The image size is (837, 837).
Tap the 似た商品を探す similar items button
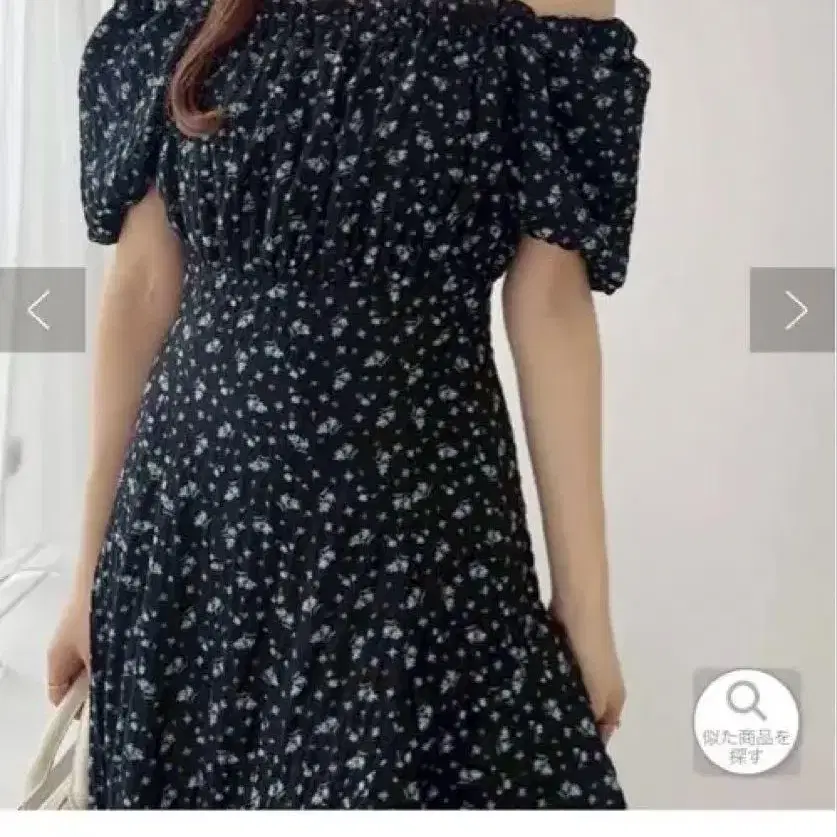746,720
